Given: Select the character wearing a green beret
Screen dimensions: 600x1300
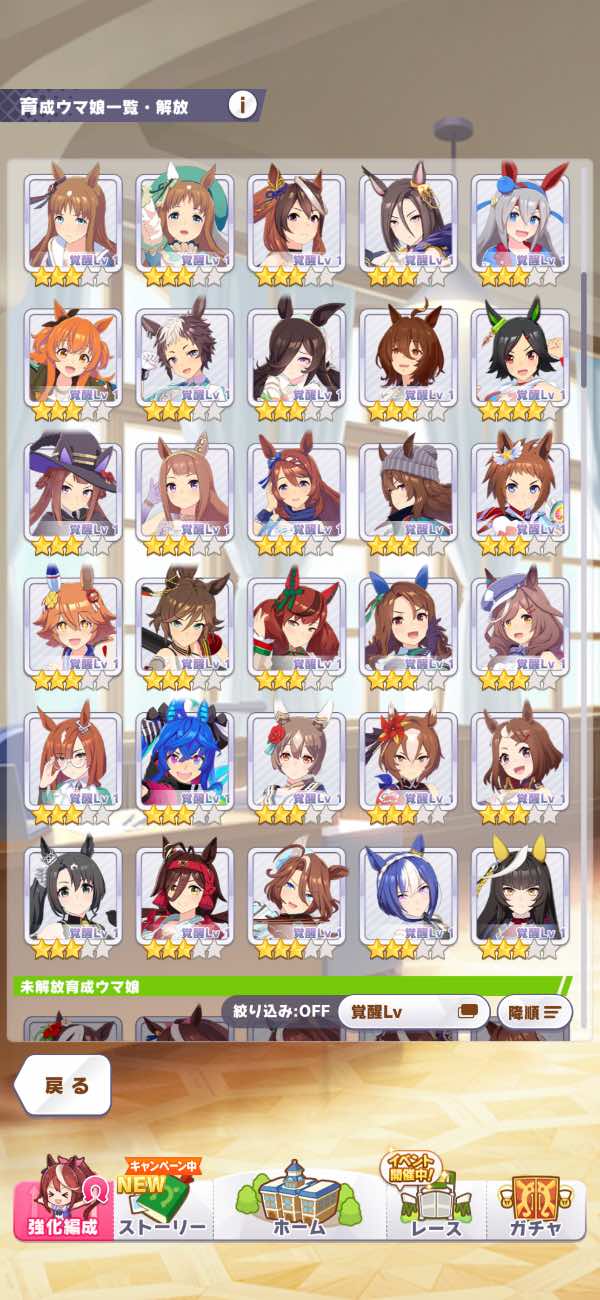Looking at the screenshot, I should [184, 223].
